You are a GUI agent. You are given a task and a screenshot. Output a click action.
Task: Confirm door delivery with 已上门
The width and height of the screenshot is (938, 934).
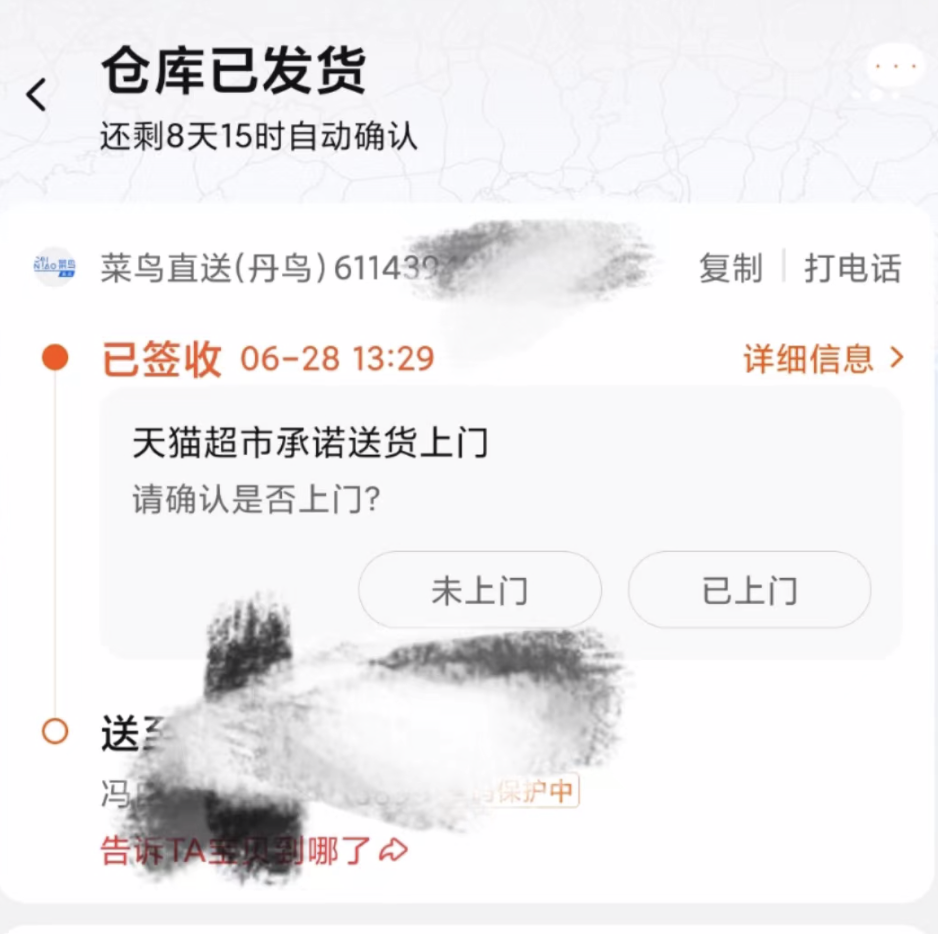point(749,590)
